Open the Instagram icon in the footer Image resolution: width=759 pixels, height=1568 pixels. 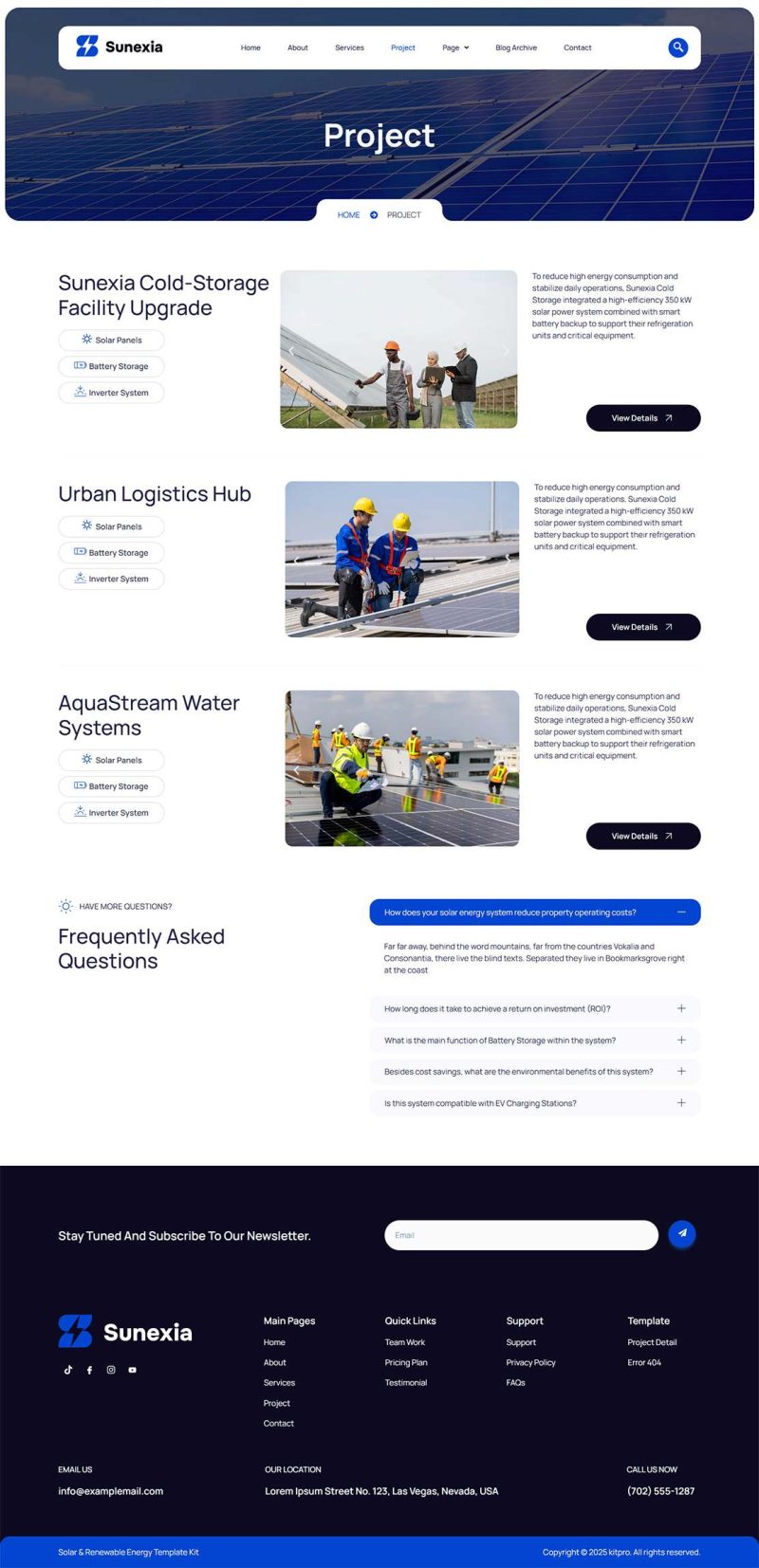tap(111, 1370)
